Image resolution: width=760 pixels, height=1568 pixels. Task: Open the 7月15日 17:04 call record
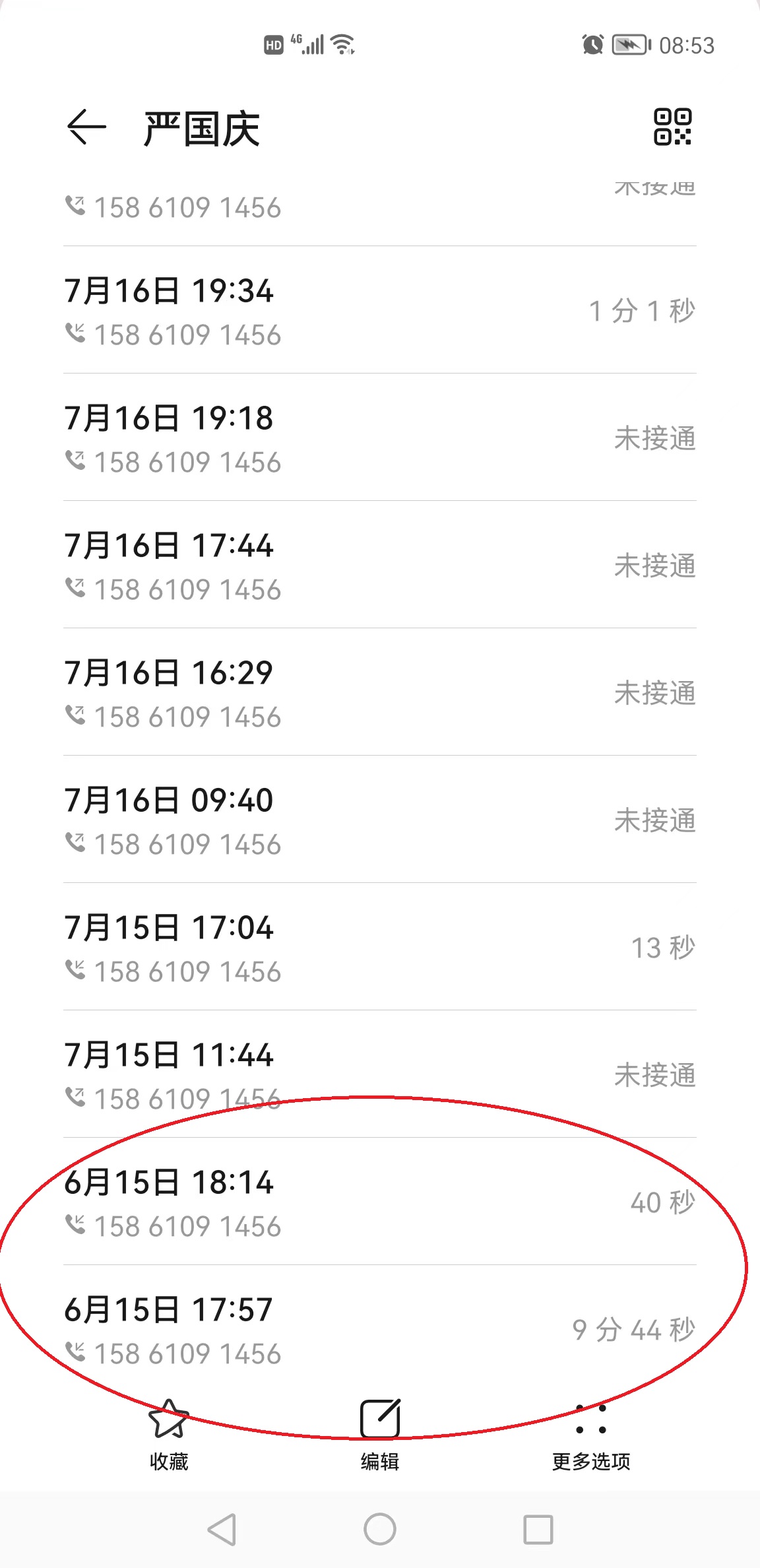pos(379,948)
